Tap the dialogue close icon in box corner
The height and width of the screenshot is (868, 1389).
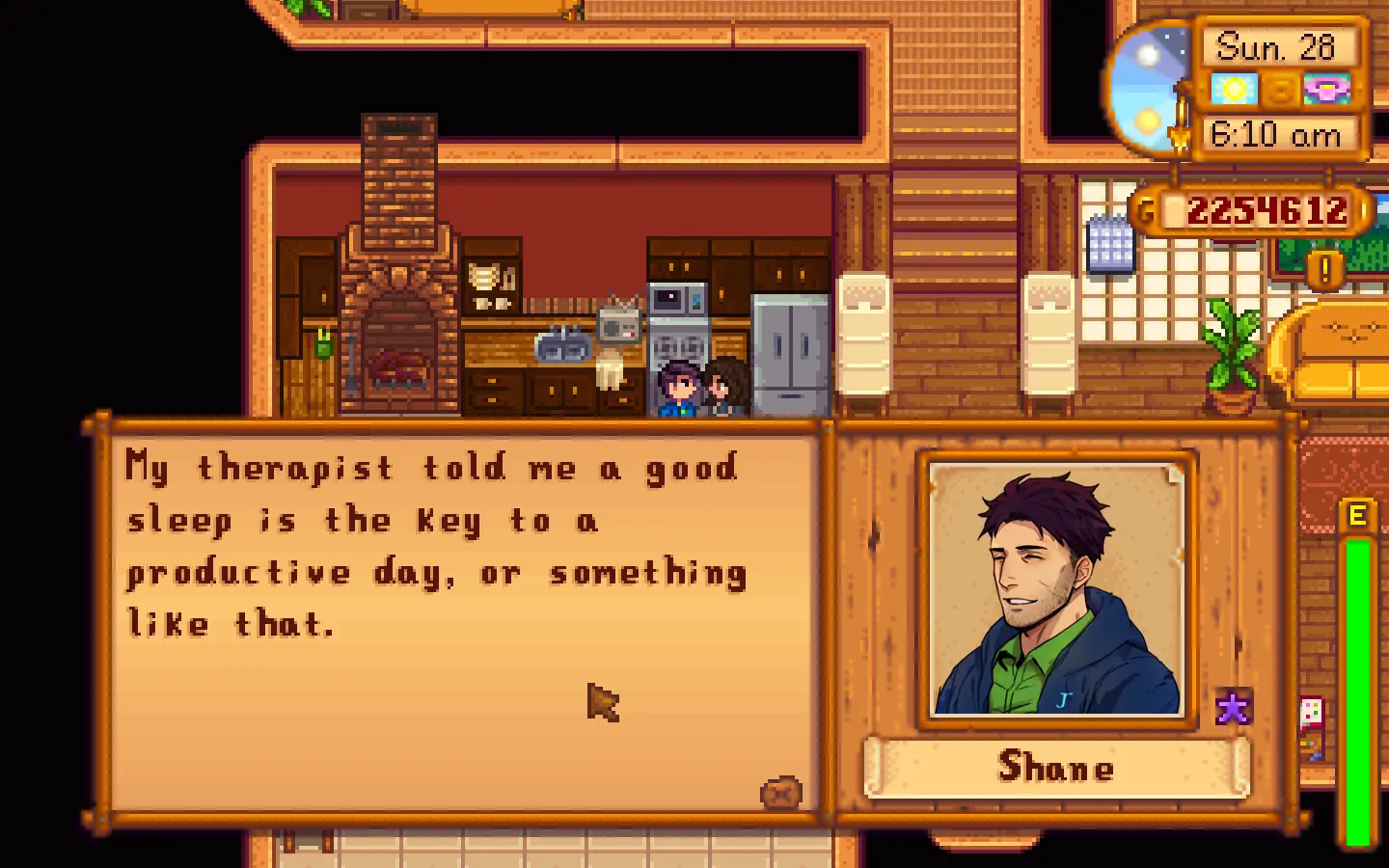click(x=781, y=793)
